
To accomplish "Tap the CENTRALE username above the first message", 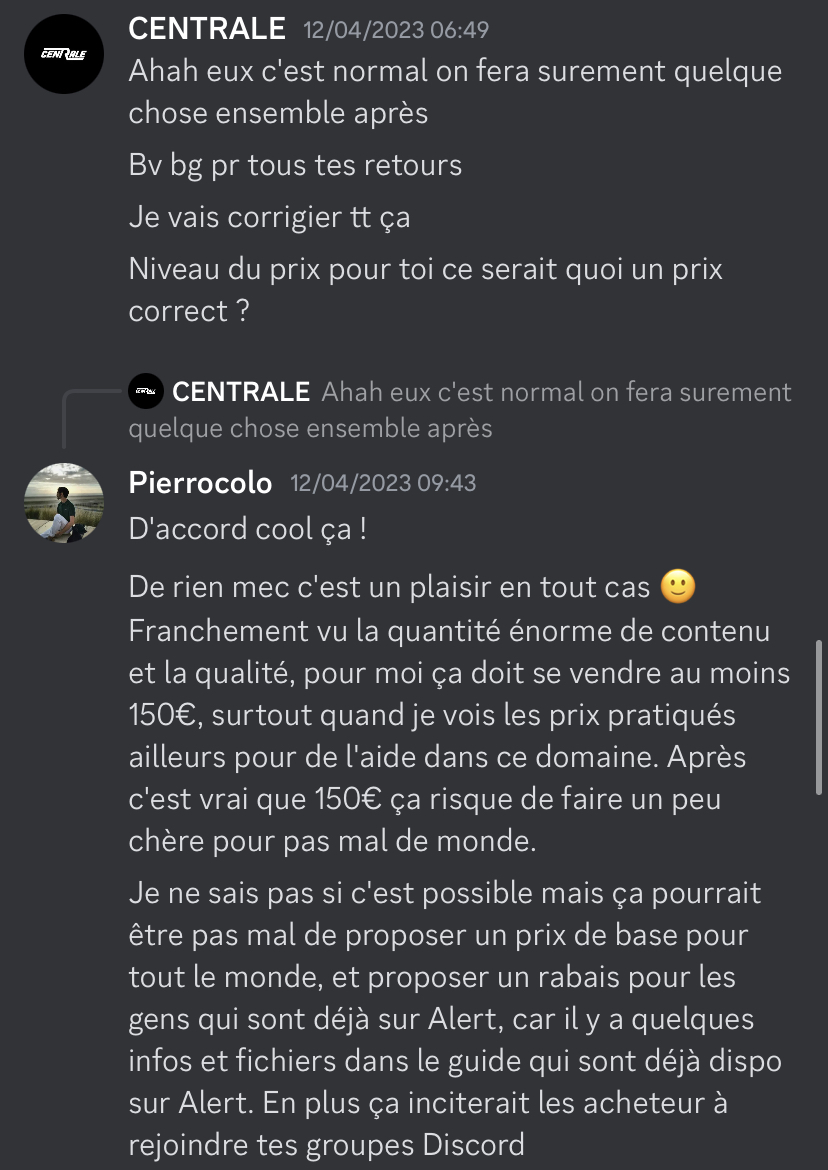I will click(x=207, y=30).
